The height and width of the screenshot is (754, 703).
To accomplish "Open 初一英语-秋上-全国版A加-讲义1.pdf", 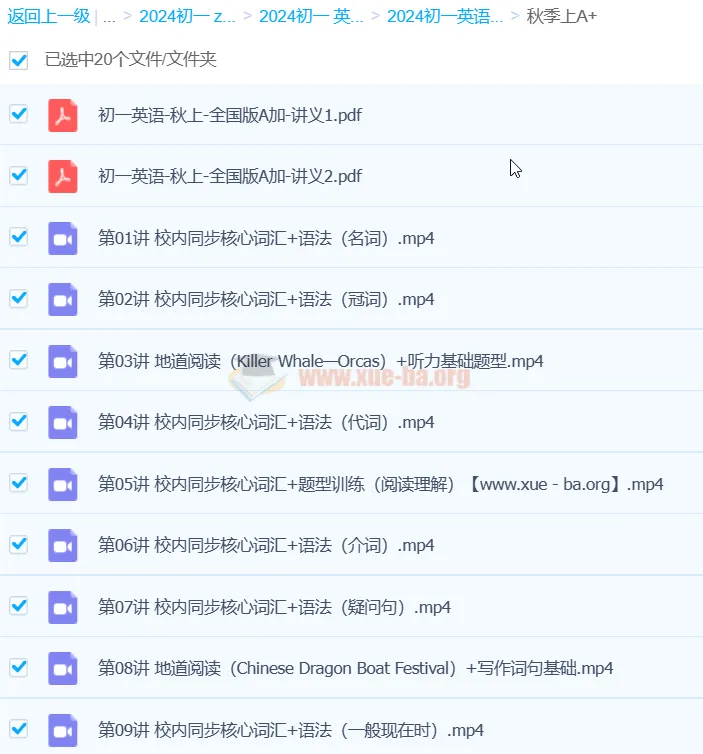I will point(229,115).
